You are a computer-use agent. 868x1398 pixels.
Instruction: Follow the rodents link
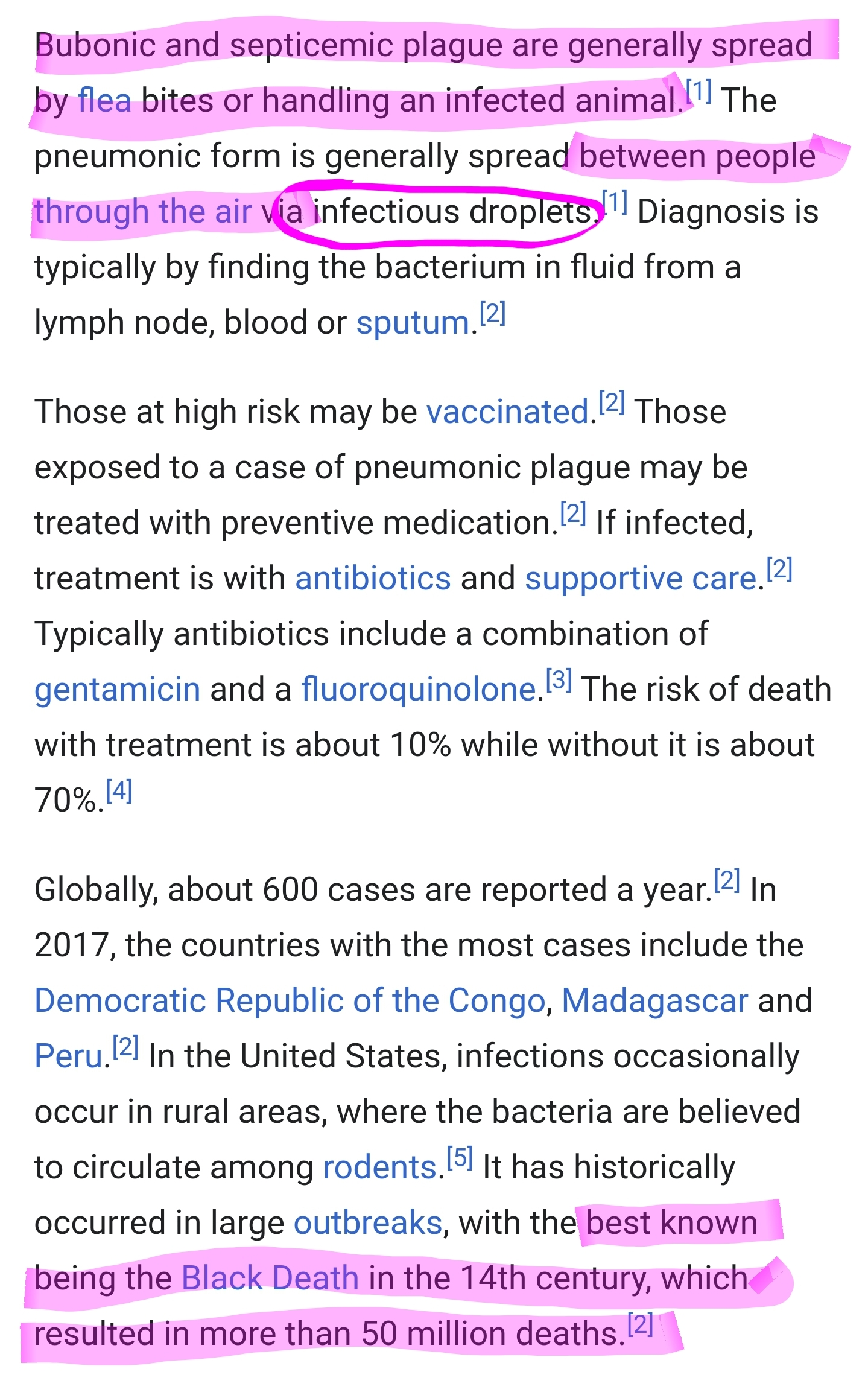380,1168
